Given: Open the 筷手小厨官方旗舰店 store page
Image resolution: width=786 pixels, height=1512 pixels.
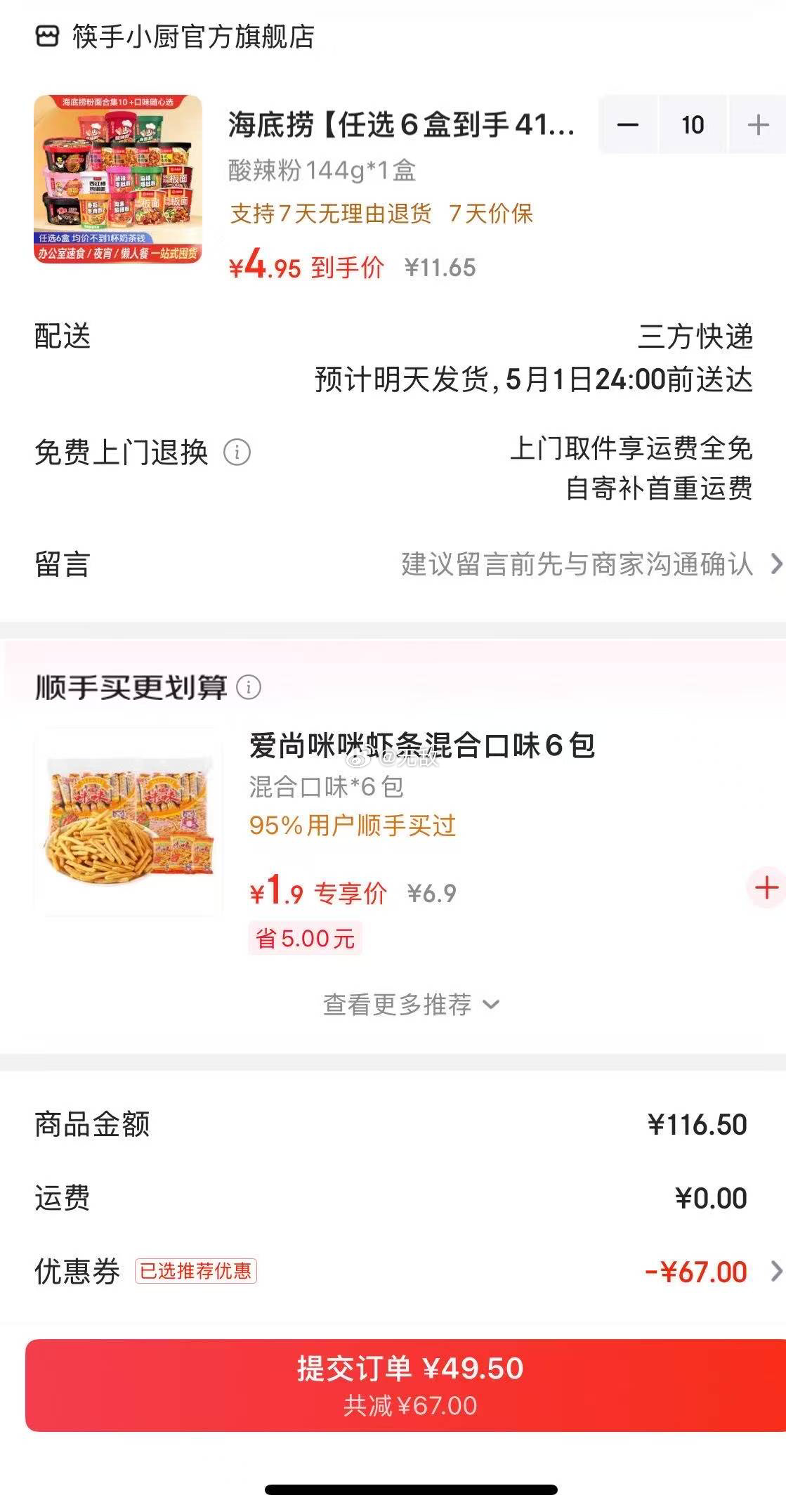Looking at the screenshot, I should point(176,37).
